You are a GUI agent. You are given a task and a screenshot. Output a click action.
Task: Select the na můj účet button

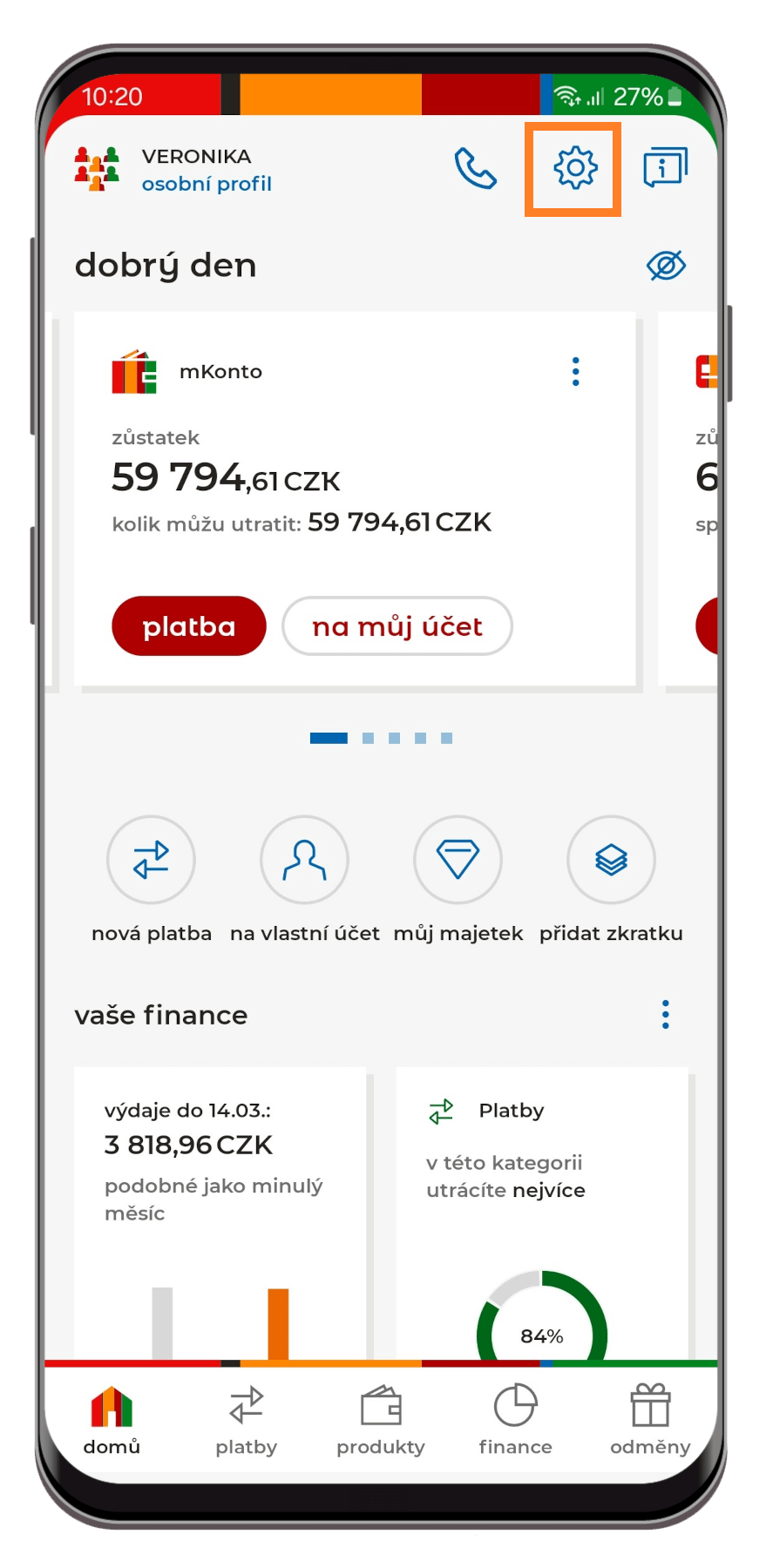(397, 625)
